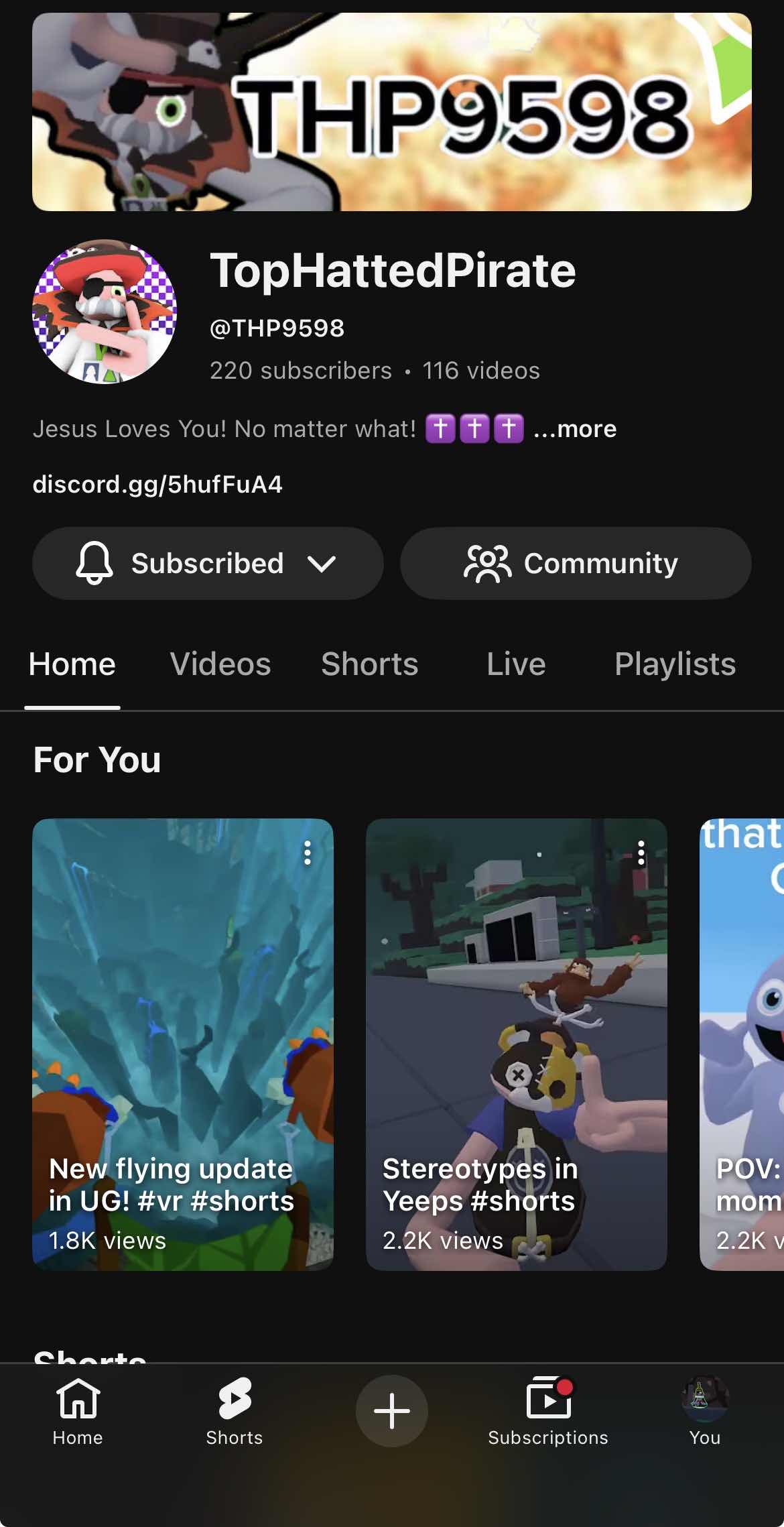Switch to the Playlists tab
The width and height of the screenshot is (784, 1527).
click(675, 664)
